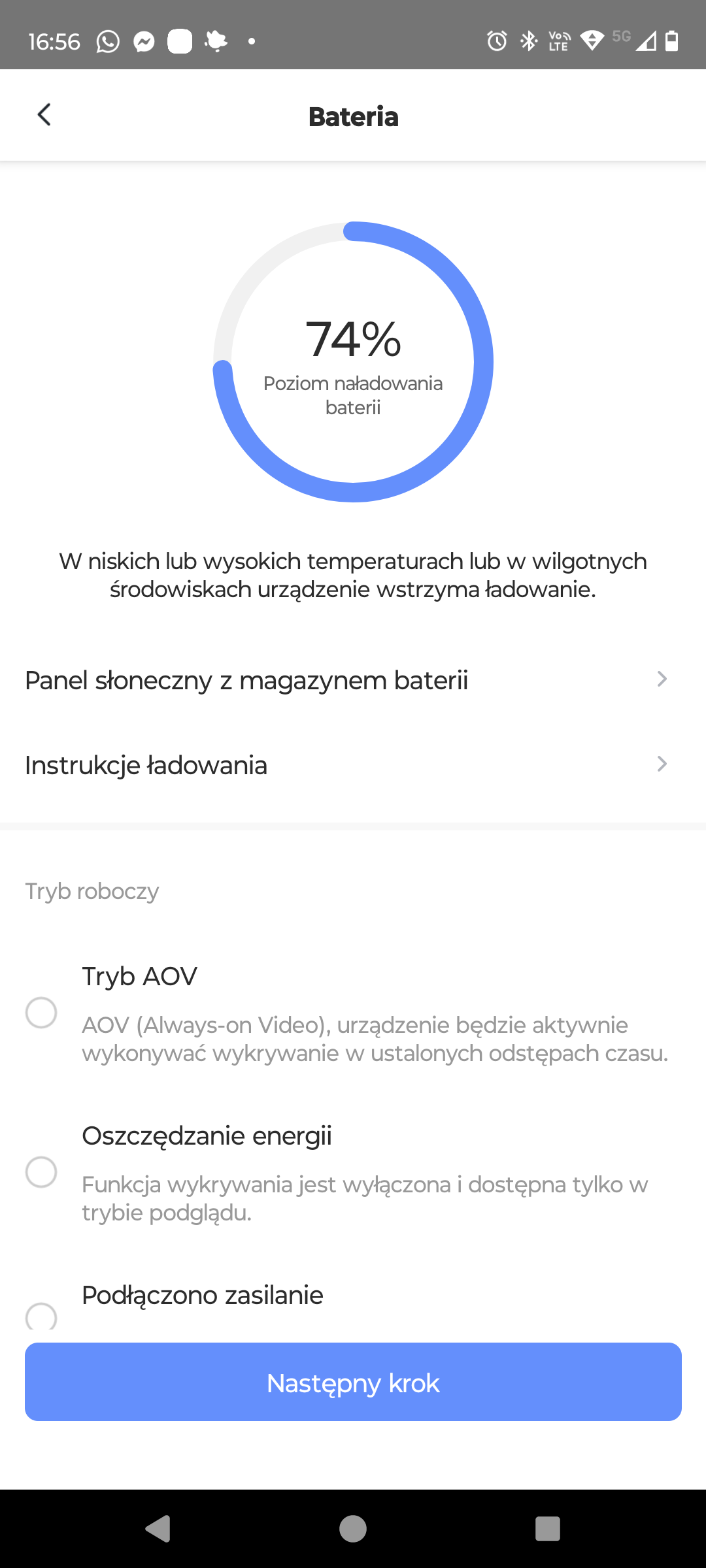This screenshot has height=1568, width=706.
Task: Open Instrukcje ładowania
Action: click(353, 764)
